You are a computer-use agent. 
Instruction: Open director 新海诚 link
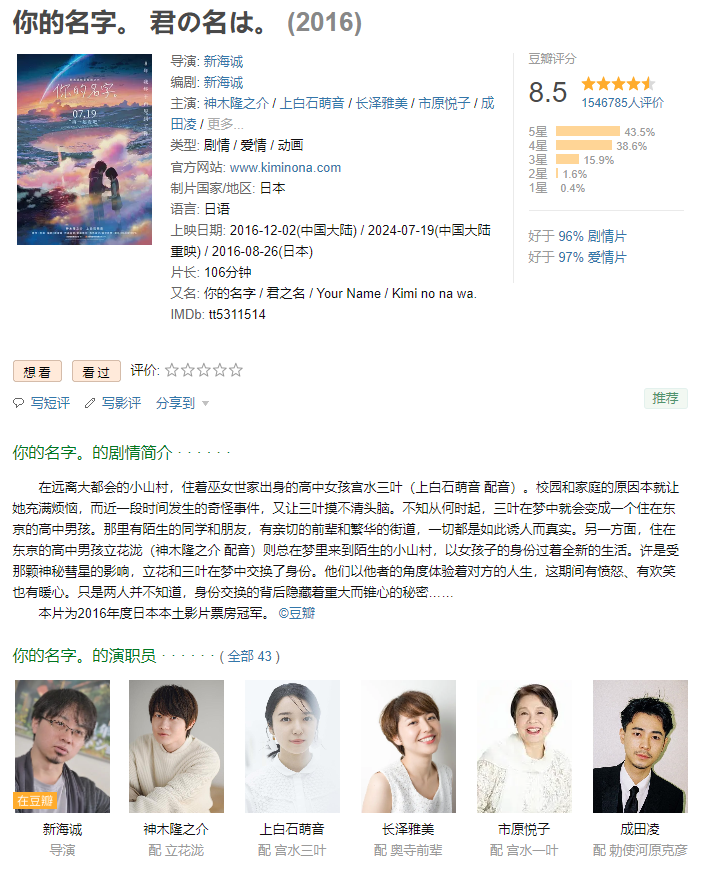coord(223,61)
